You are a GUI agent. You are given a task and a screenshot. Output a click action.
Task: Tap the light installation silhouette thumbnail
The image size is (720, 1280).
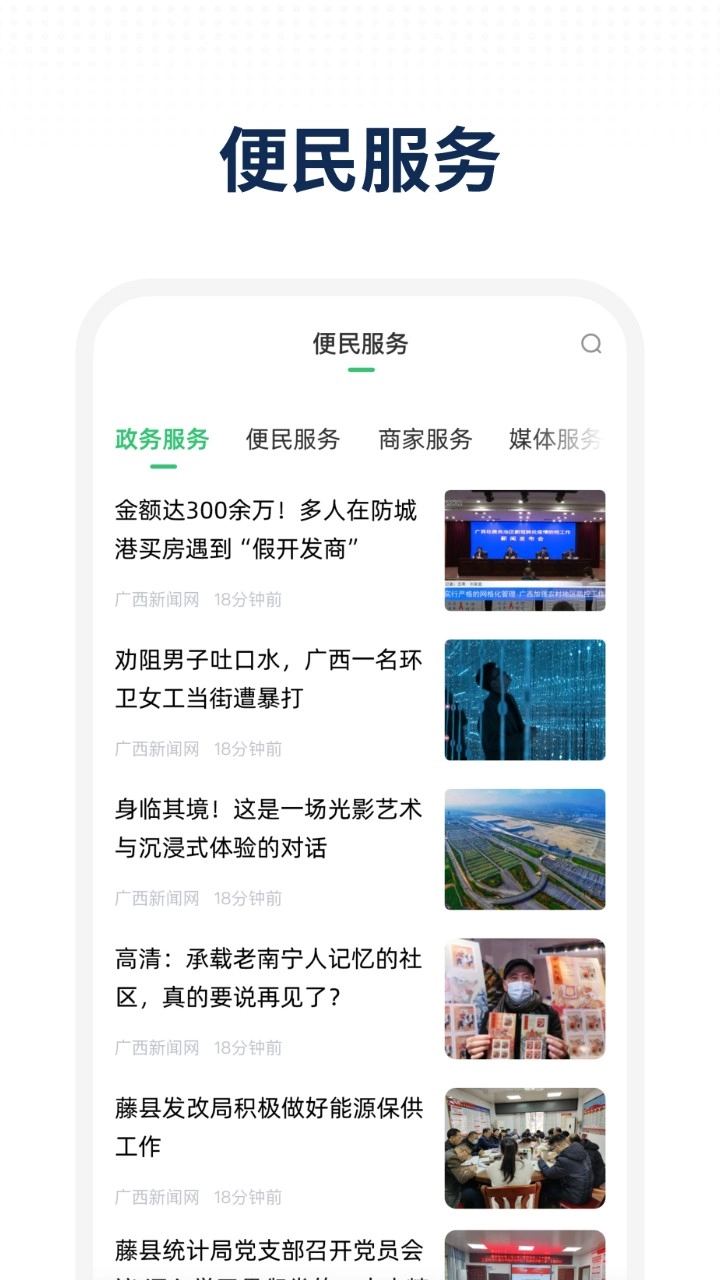[524, 699]
